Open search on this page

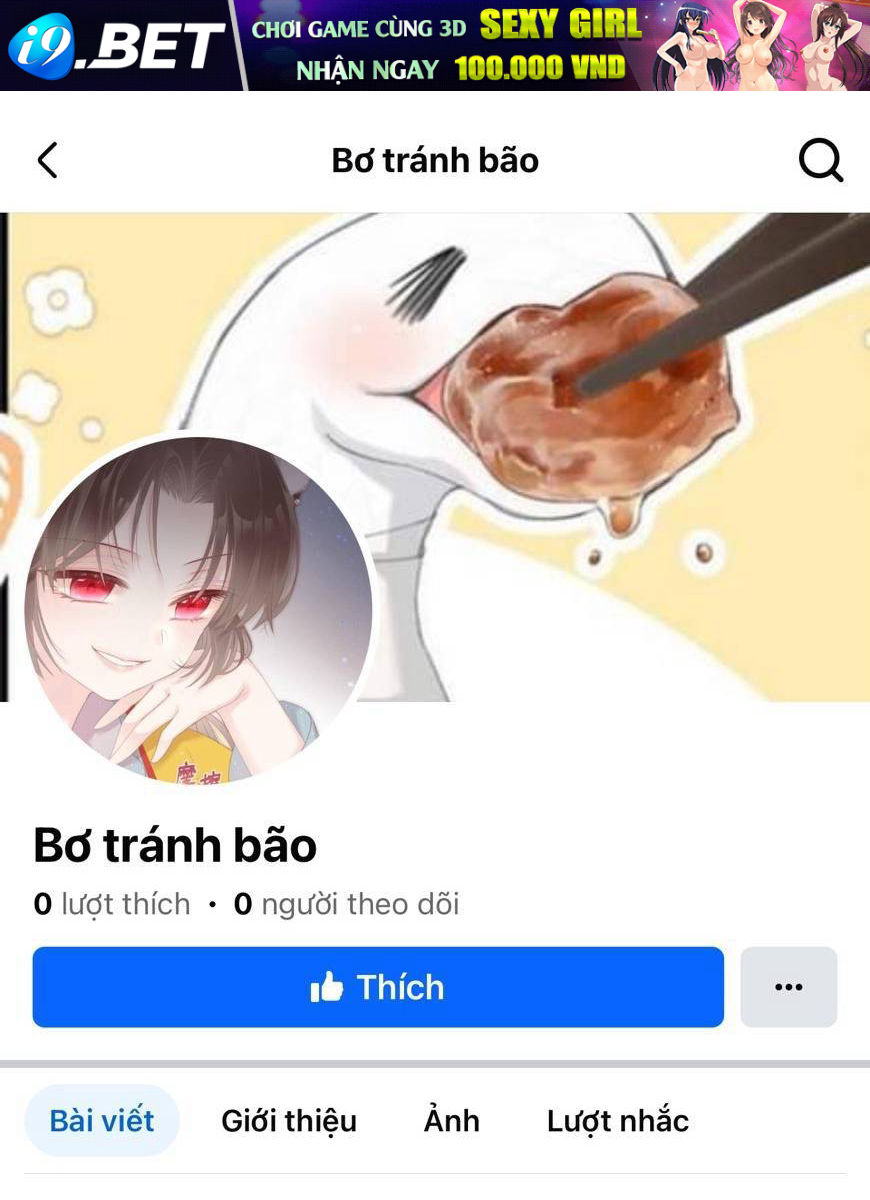[x=821, y=160]
